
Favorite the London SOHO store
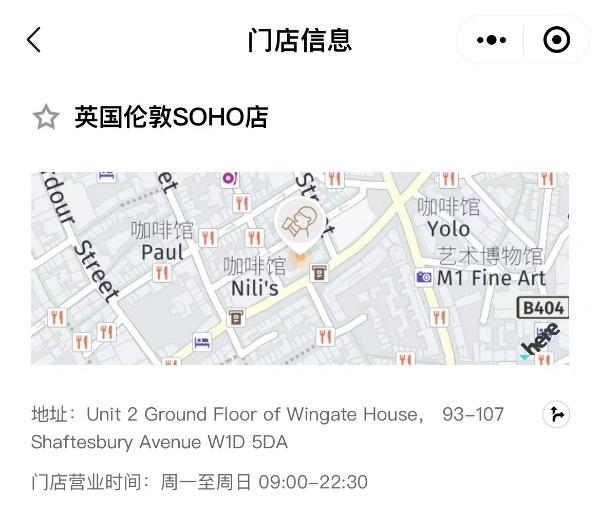[x=46, y=118]
